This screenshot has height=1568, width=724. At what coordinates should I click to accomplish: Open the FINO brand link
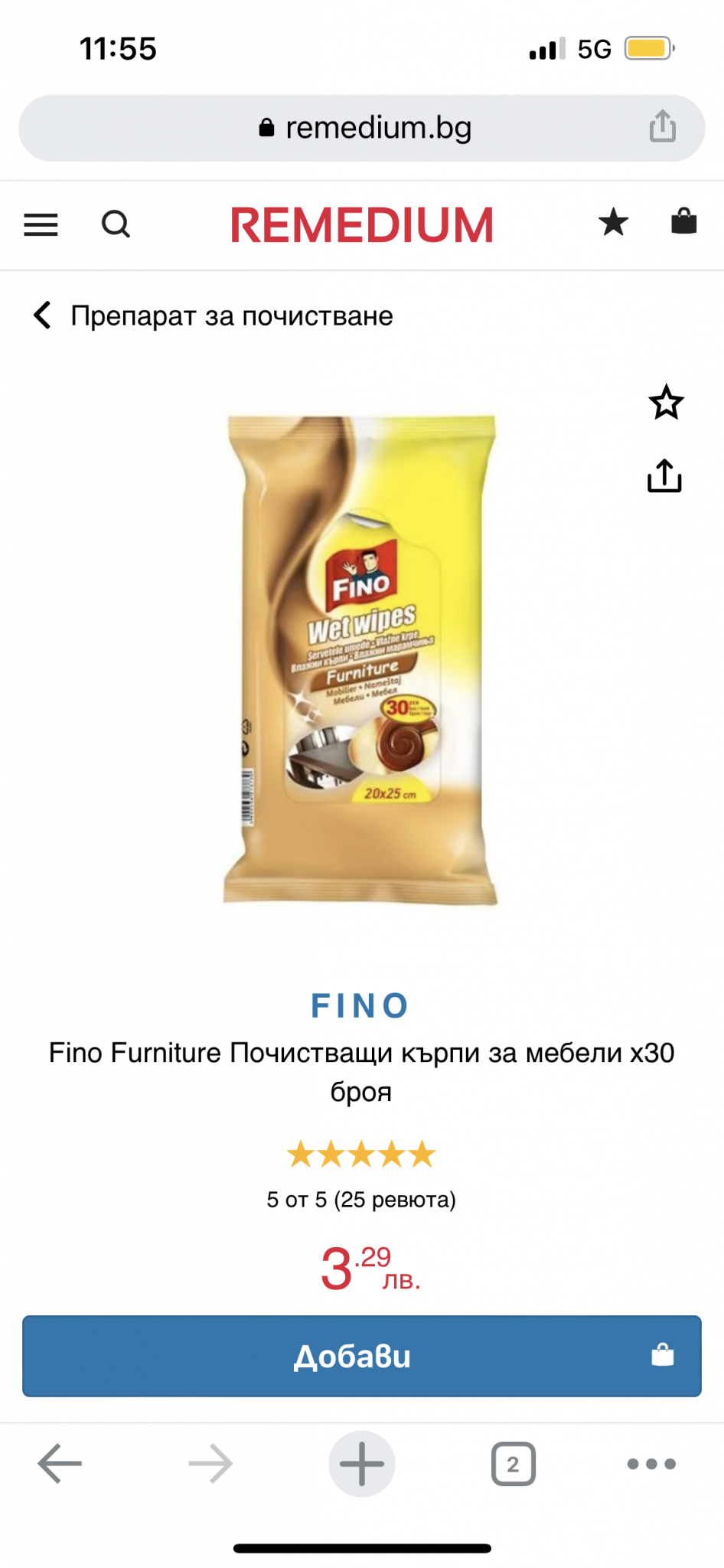pyautogui.click(x=360, y=1005)
